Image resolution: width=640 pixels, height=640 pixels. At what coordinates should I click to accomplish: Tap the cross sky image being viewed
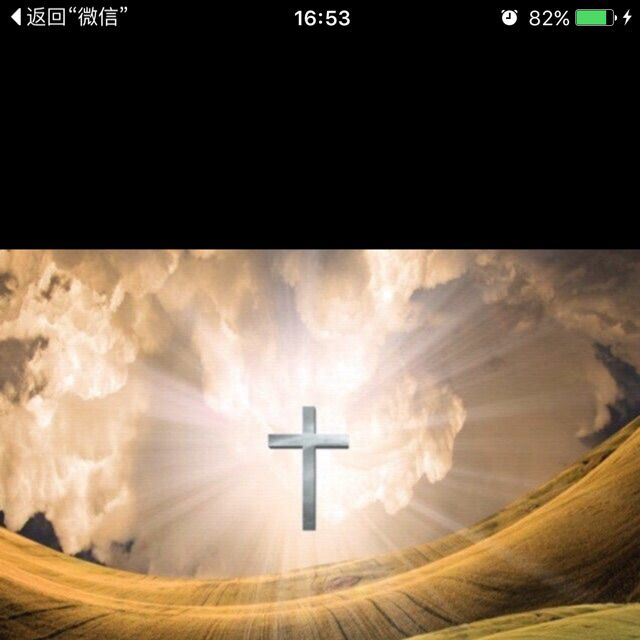(320, 445)
